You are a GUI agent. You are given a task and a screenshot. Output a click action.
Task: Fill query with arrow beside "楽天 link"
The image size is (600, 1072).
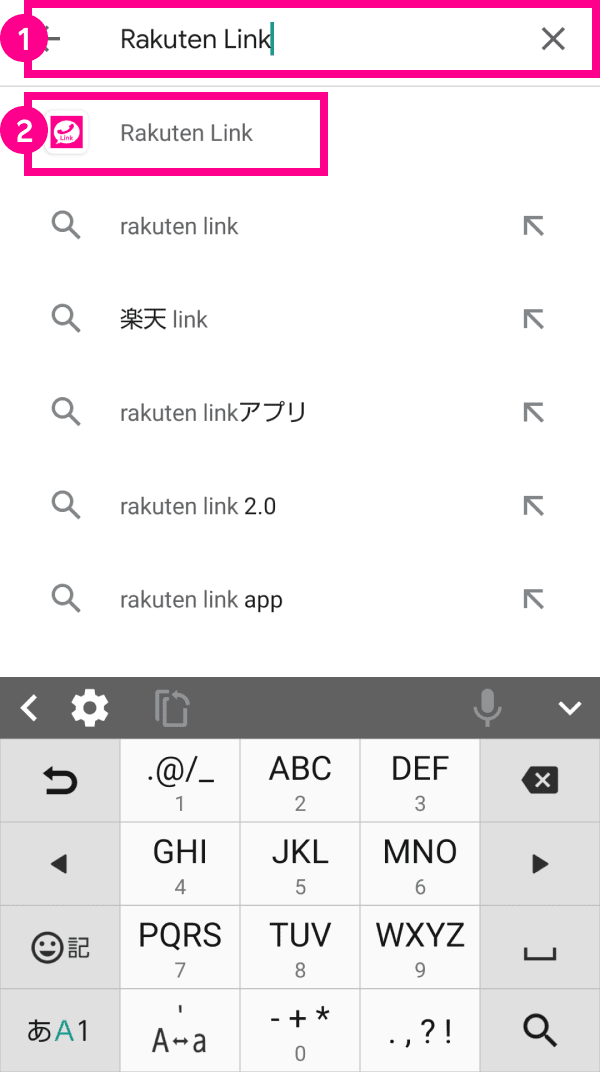click(533, 319)
